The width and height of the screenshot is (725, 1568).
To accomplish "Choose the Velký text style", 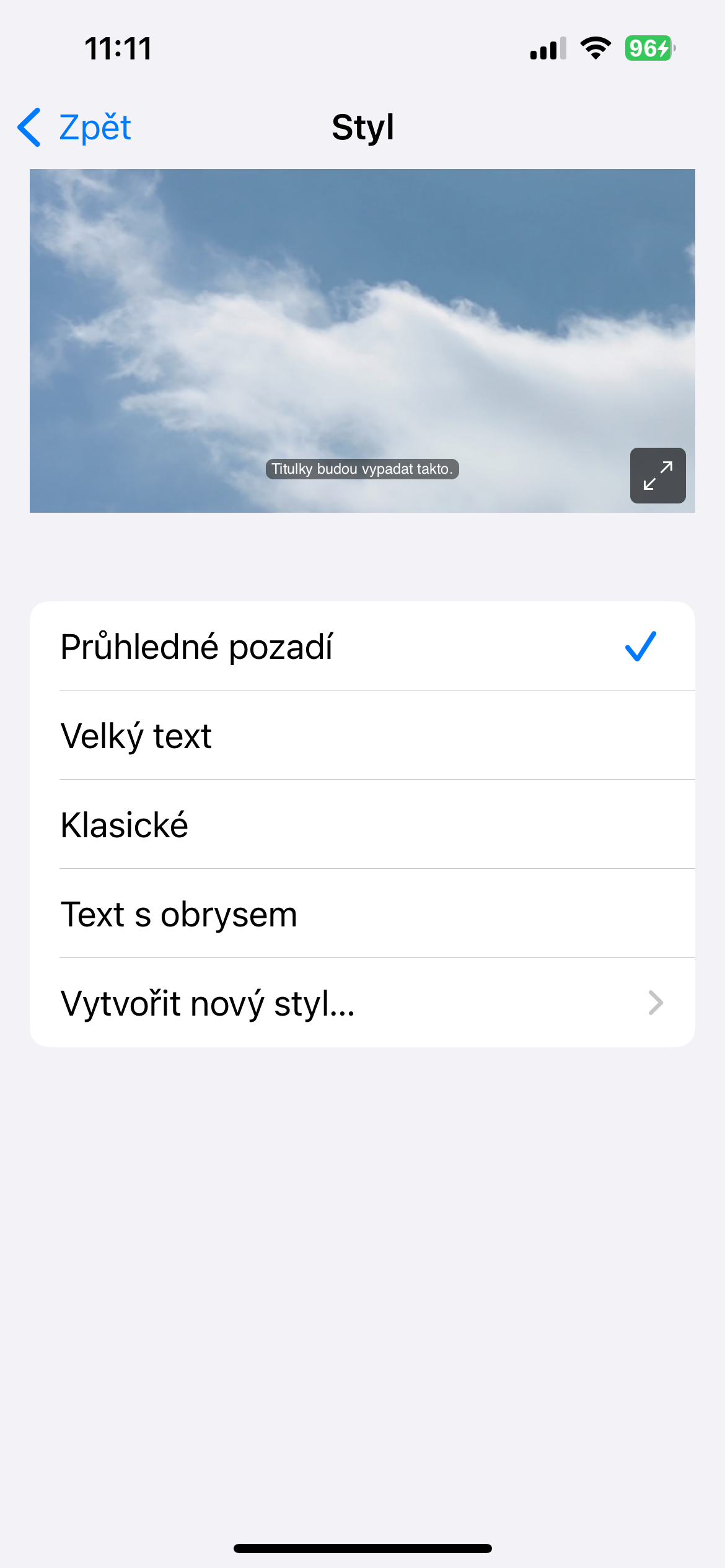I will (362, 736).
